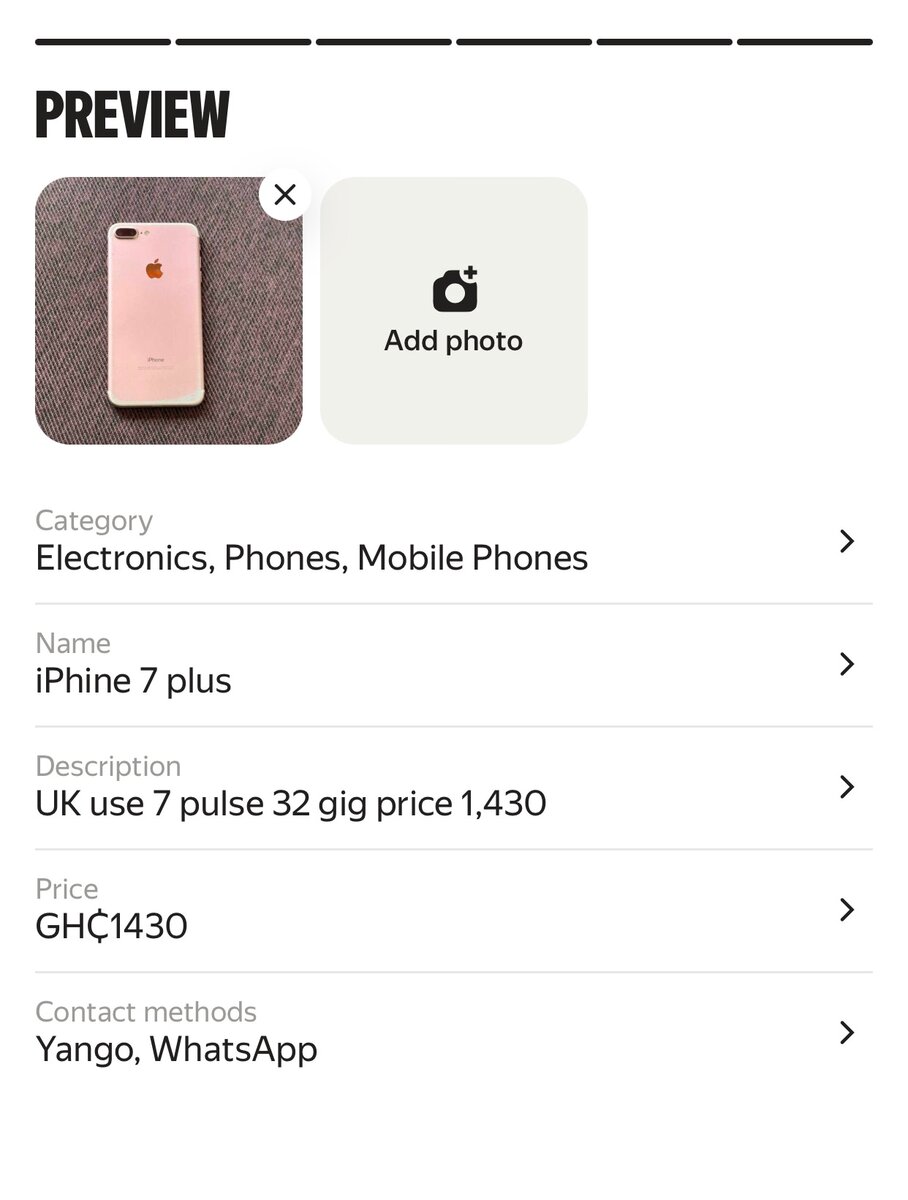The height and width of the screenshot is (1200, 908).
Task: Open Contact methods via its arrow
Action: (847, 1032)
